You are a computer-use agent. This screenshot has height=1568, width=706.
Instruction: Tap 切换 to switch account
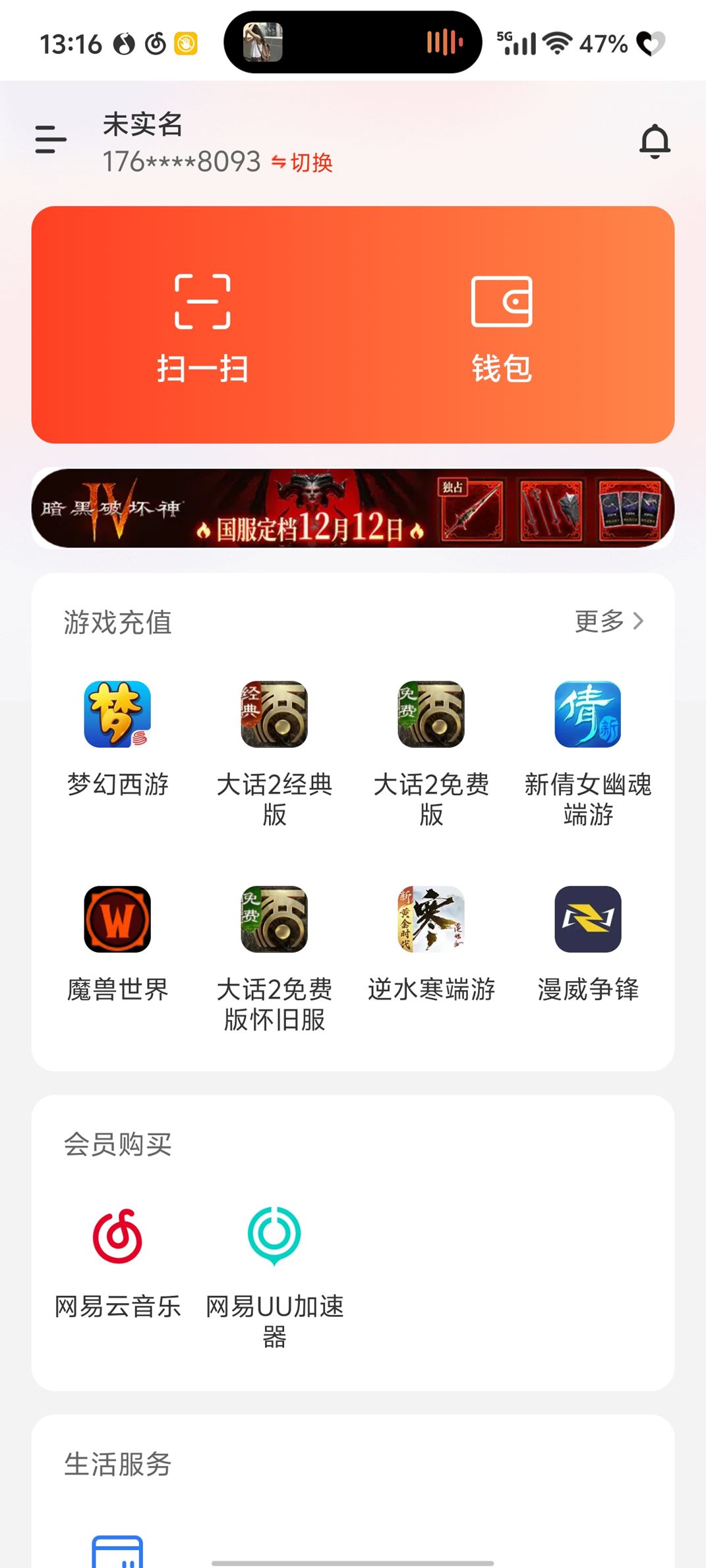coord(303,163)
